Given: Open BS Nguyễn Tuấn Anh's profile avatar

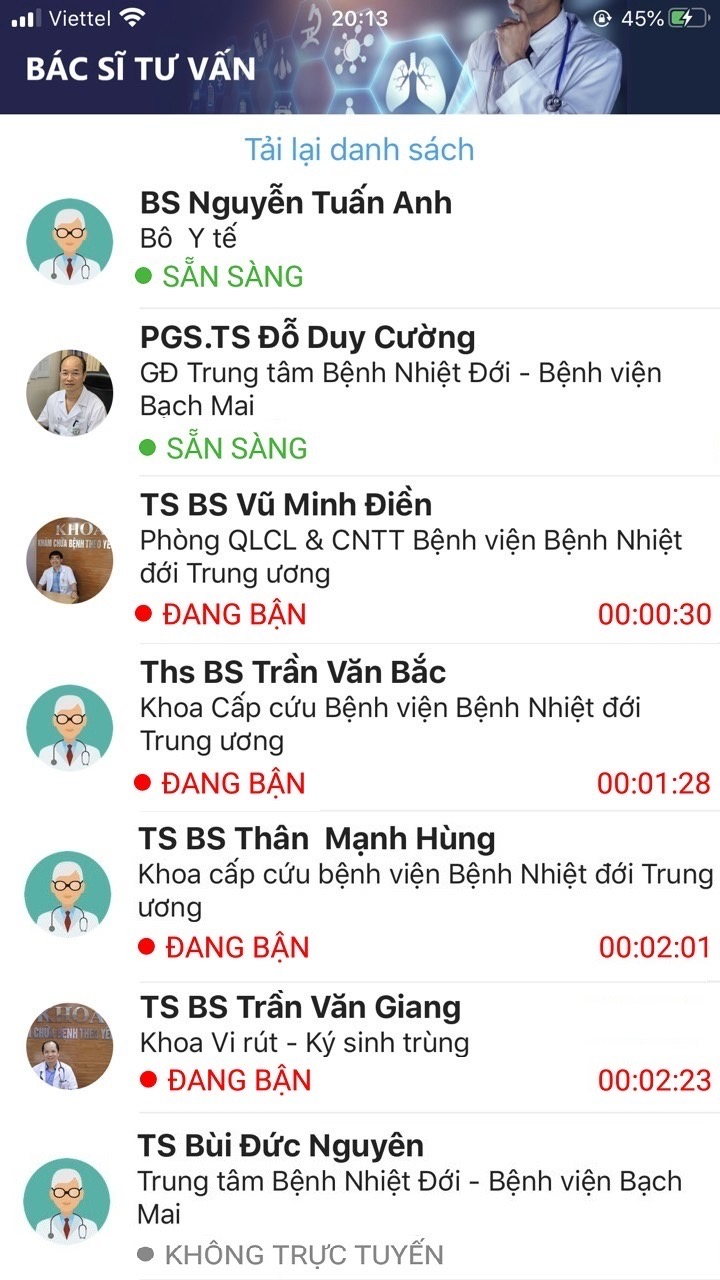Looking at the screenshot, I should pos(68,238).
